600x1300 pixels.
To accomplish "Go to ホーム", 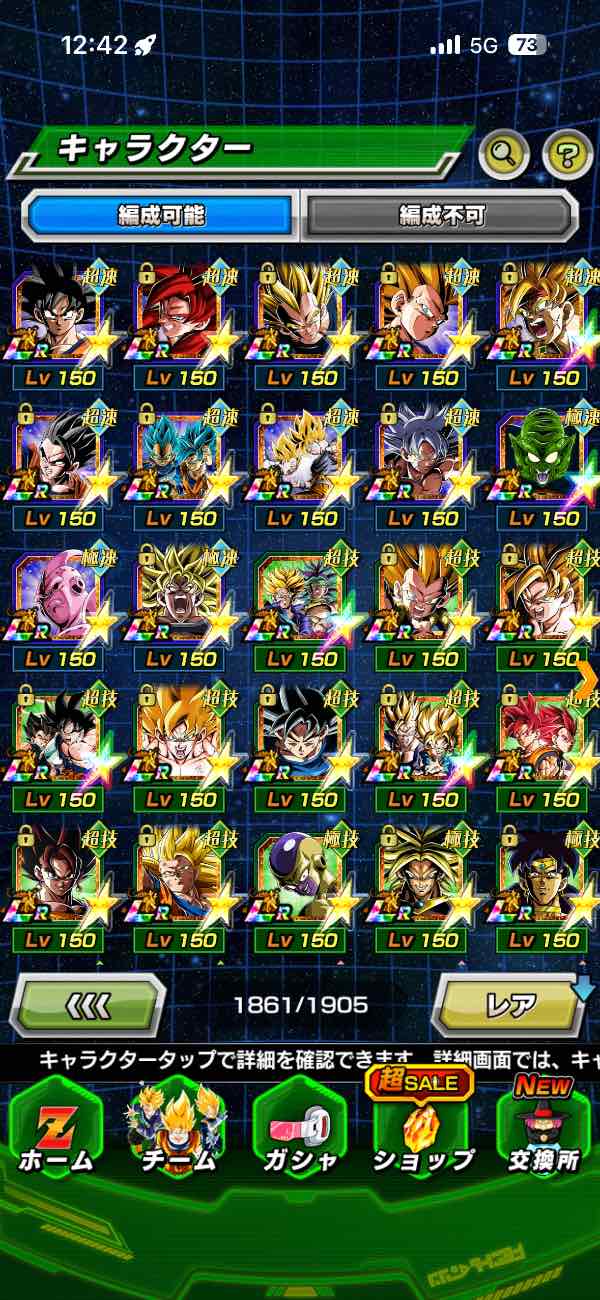I will tap(55, 1130).
